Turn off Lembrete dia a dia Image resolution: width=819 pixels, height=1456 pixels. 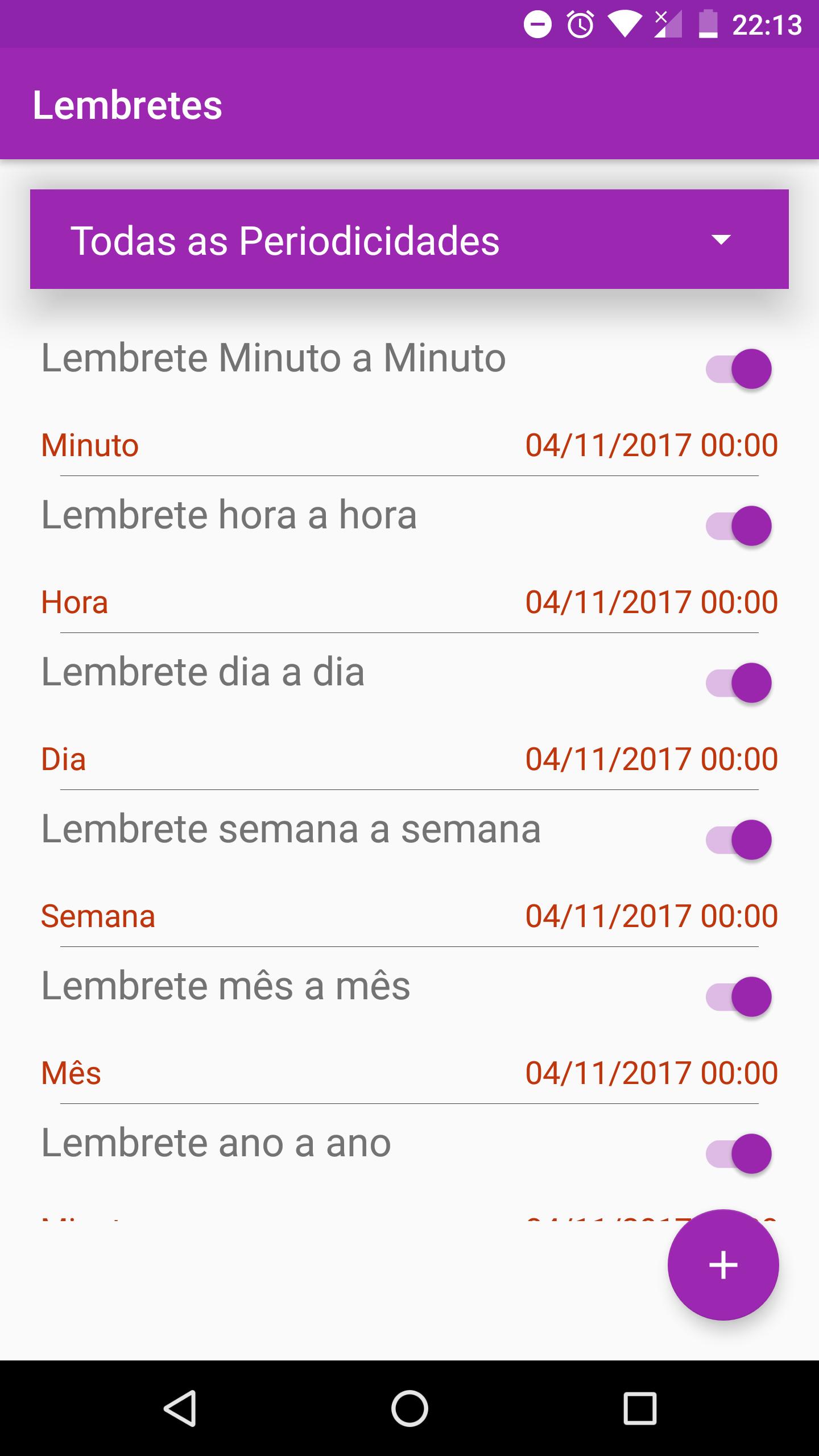739,682
